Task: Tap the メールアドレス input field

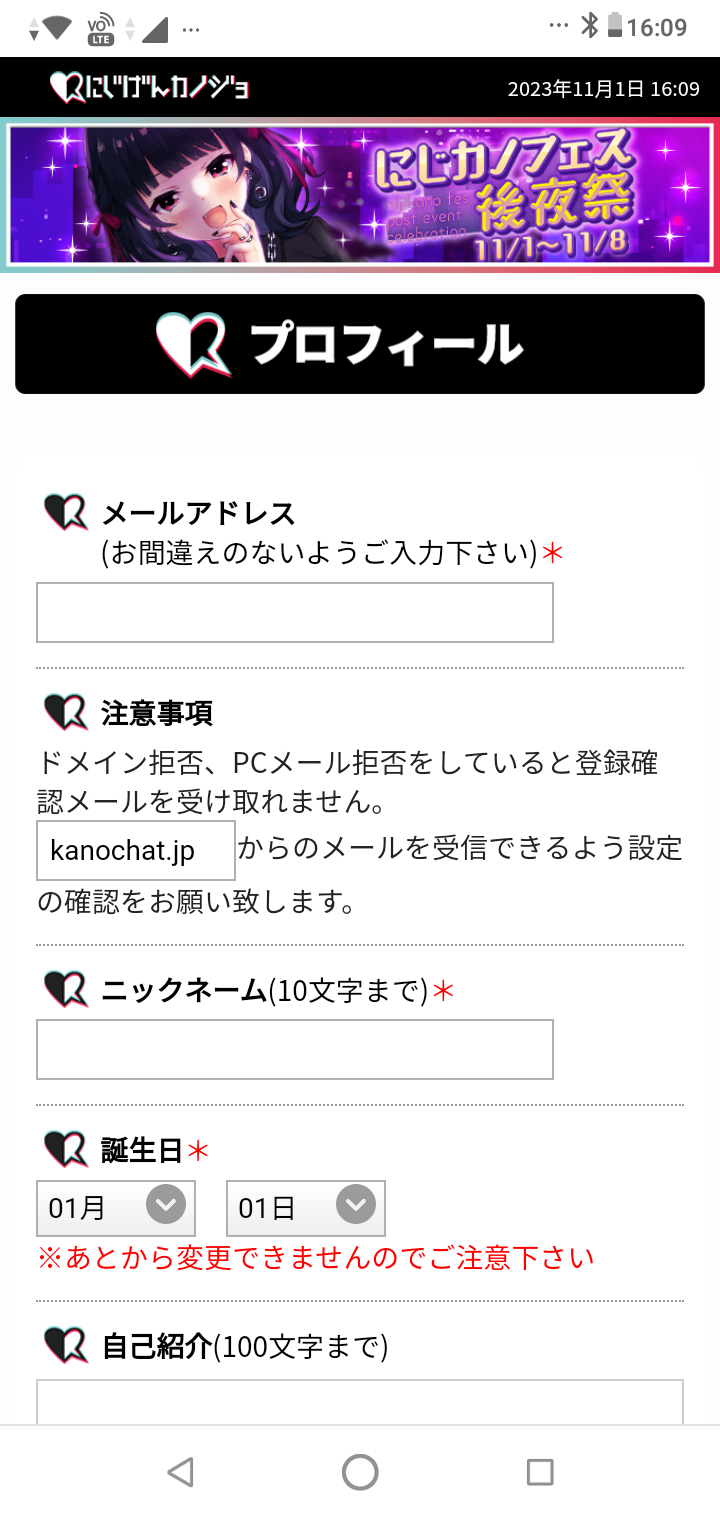Action: click(x=295, y=613)
